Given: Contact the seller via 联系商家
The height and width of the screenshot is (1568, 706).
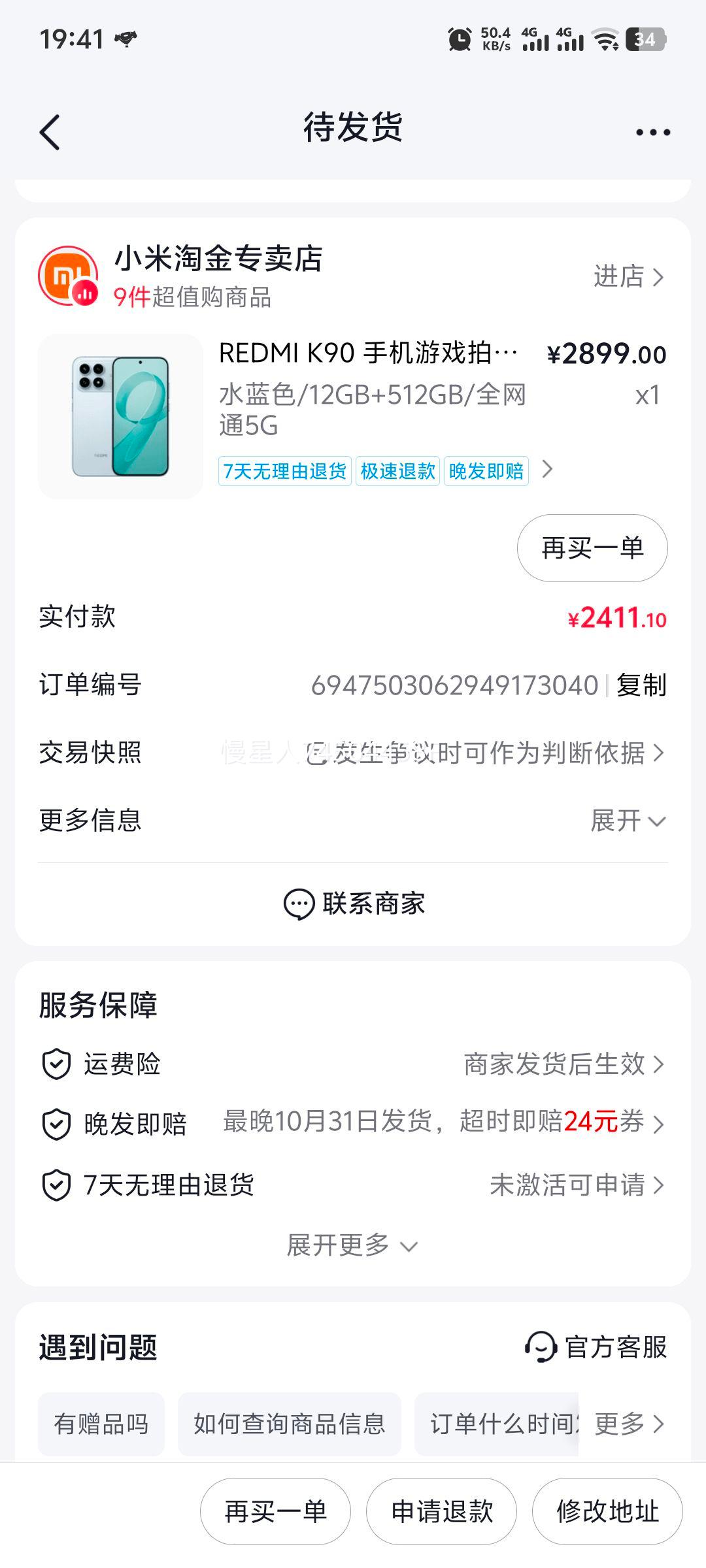Looking at the screenshot, I should (353, 904).
